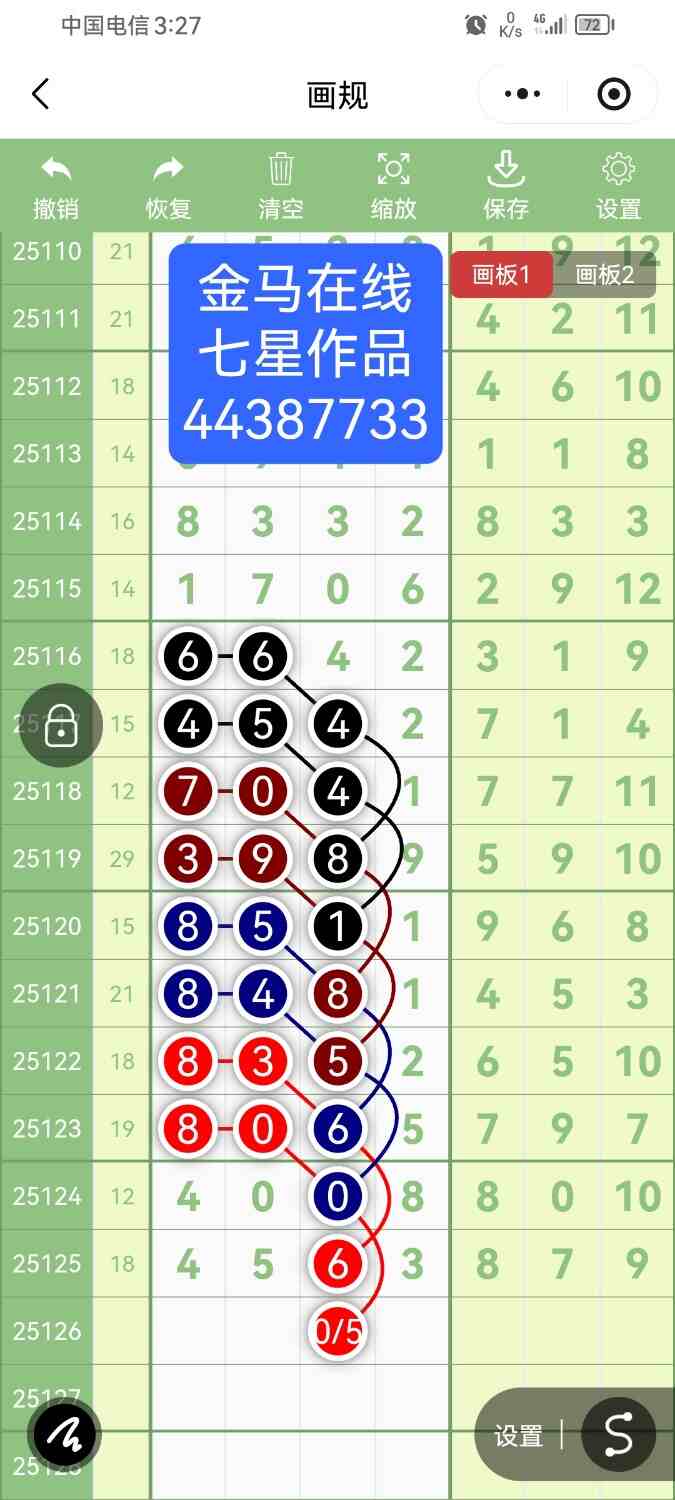
Task: Redo the drawing with 恢复
Action: (168, 186)
